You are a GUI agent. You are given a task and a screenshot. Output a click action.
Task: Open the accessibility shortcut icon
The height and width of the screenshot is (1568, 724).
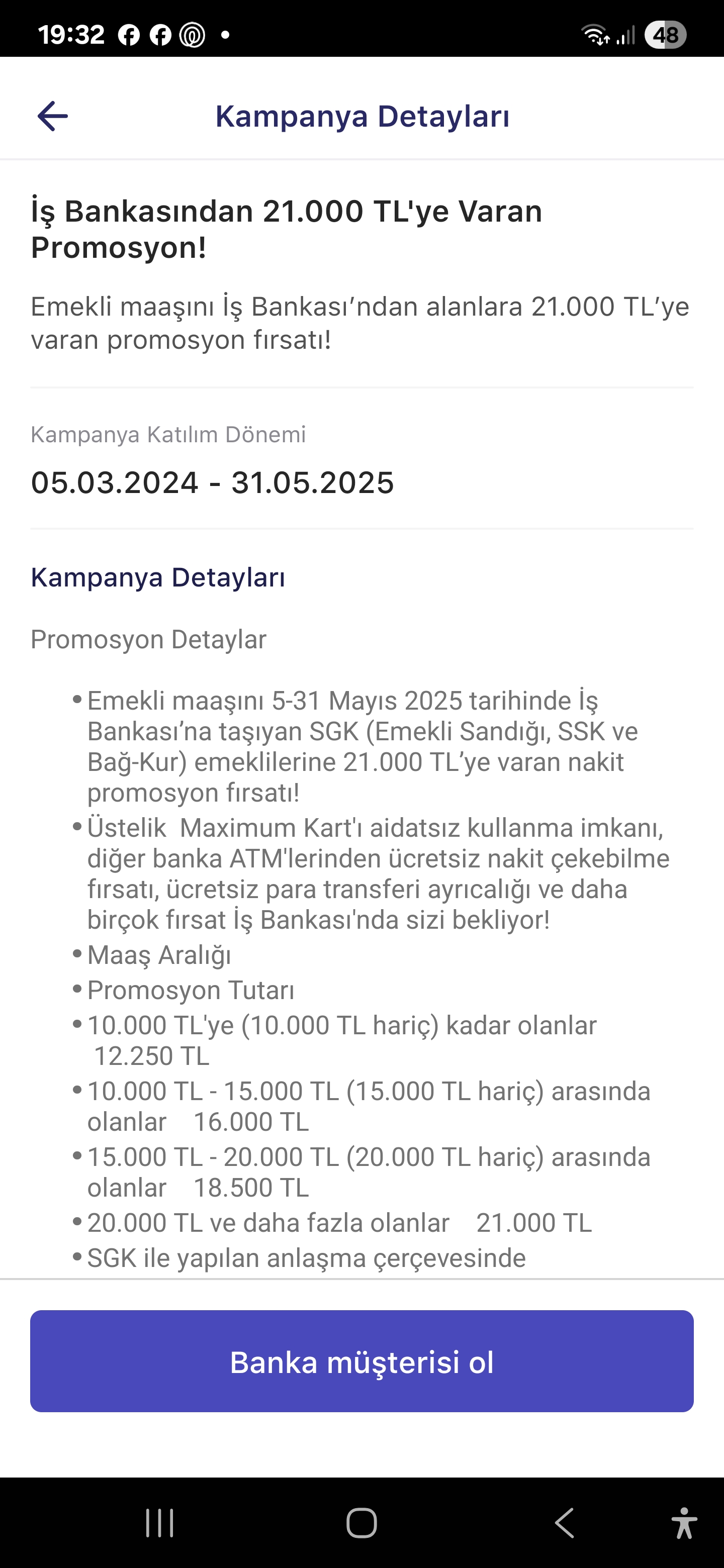pos(684,1523)
